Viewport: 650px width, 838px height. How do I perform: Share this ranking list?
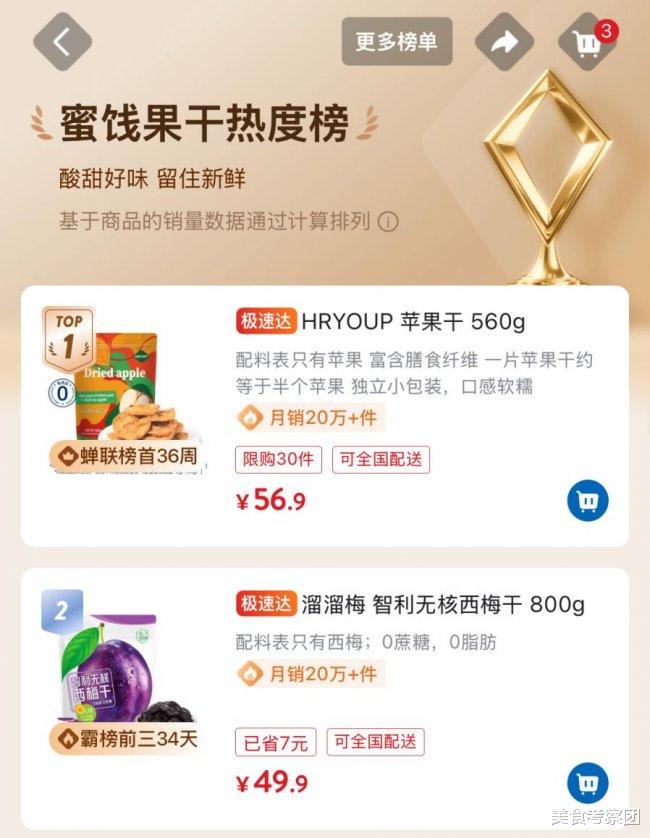503,42
